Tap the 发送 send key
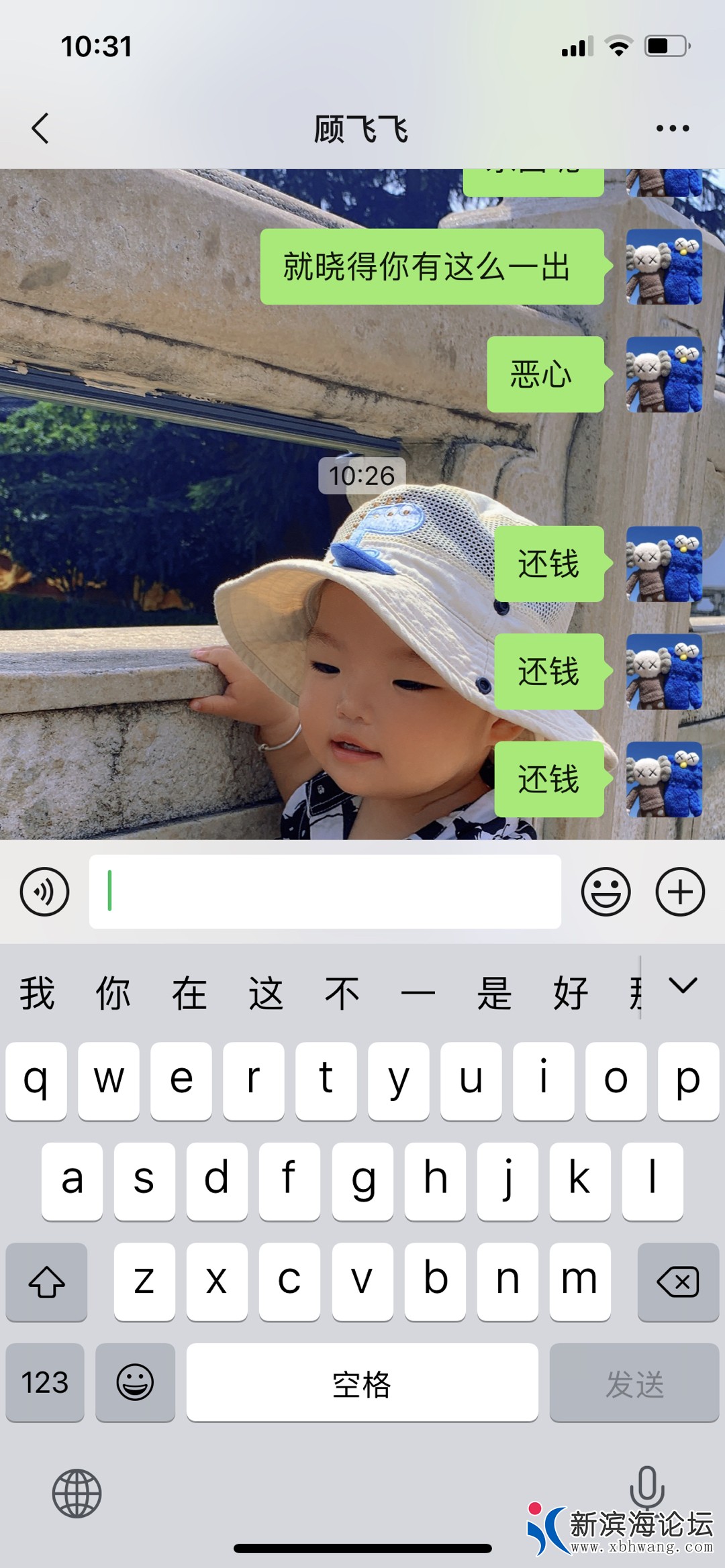725x1568 pixels. point(634,1382)
